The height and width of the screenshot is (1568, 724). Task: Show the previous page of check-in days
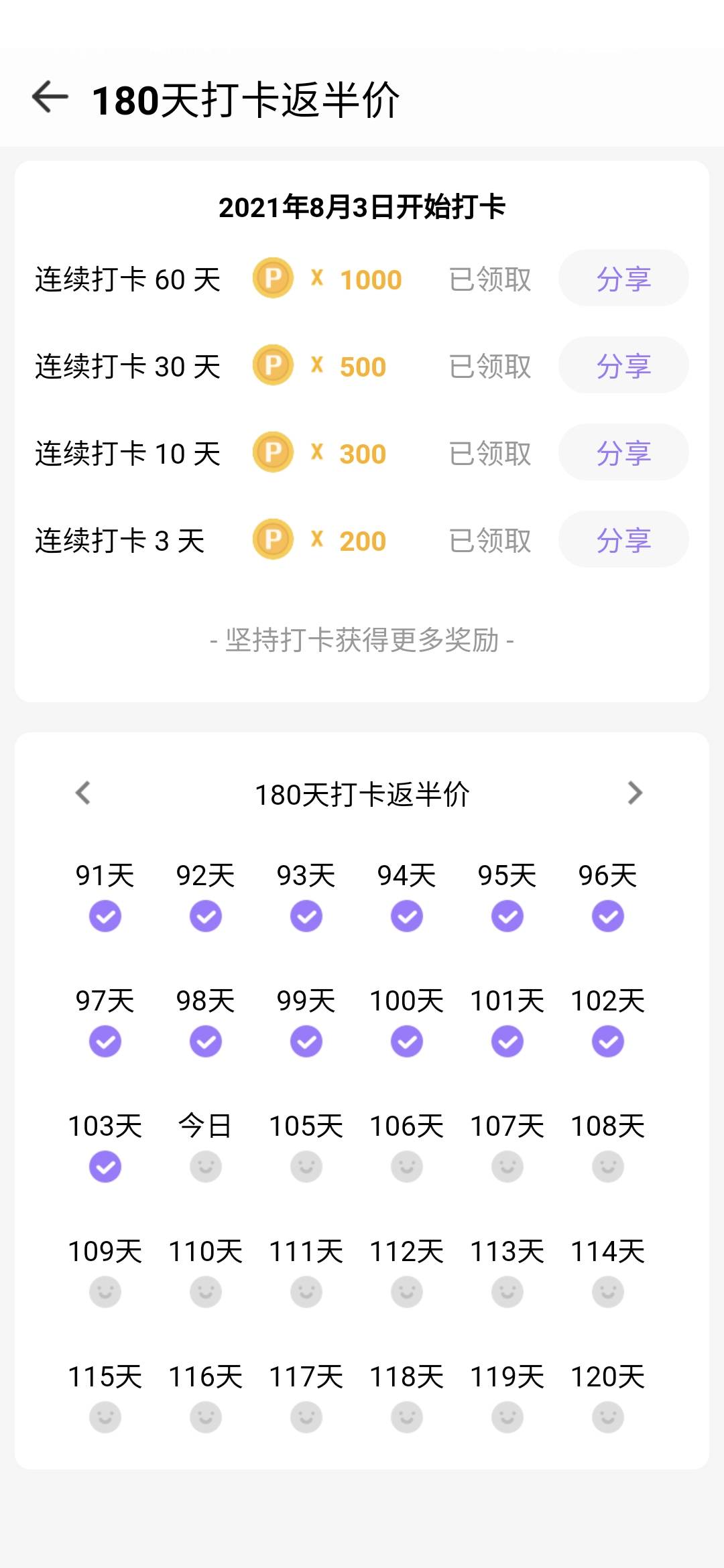point(83,793)
